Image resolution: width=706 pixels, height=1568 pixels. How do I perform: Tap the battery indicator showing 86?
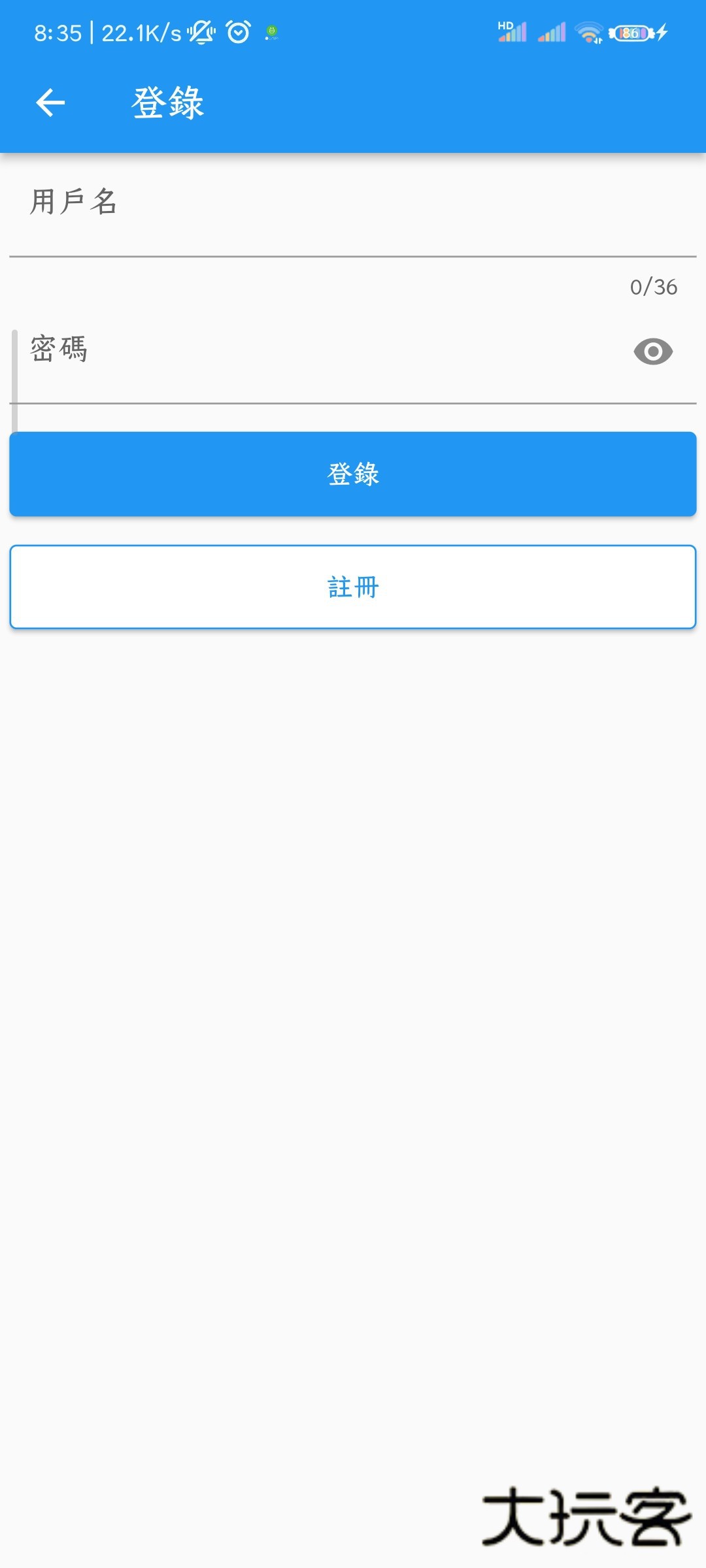629,31
